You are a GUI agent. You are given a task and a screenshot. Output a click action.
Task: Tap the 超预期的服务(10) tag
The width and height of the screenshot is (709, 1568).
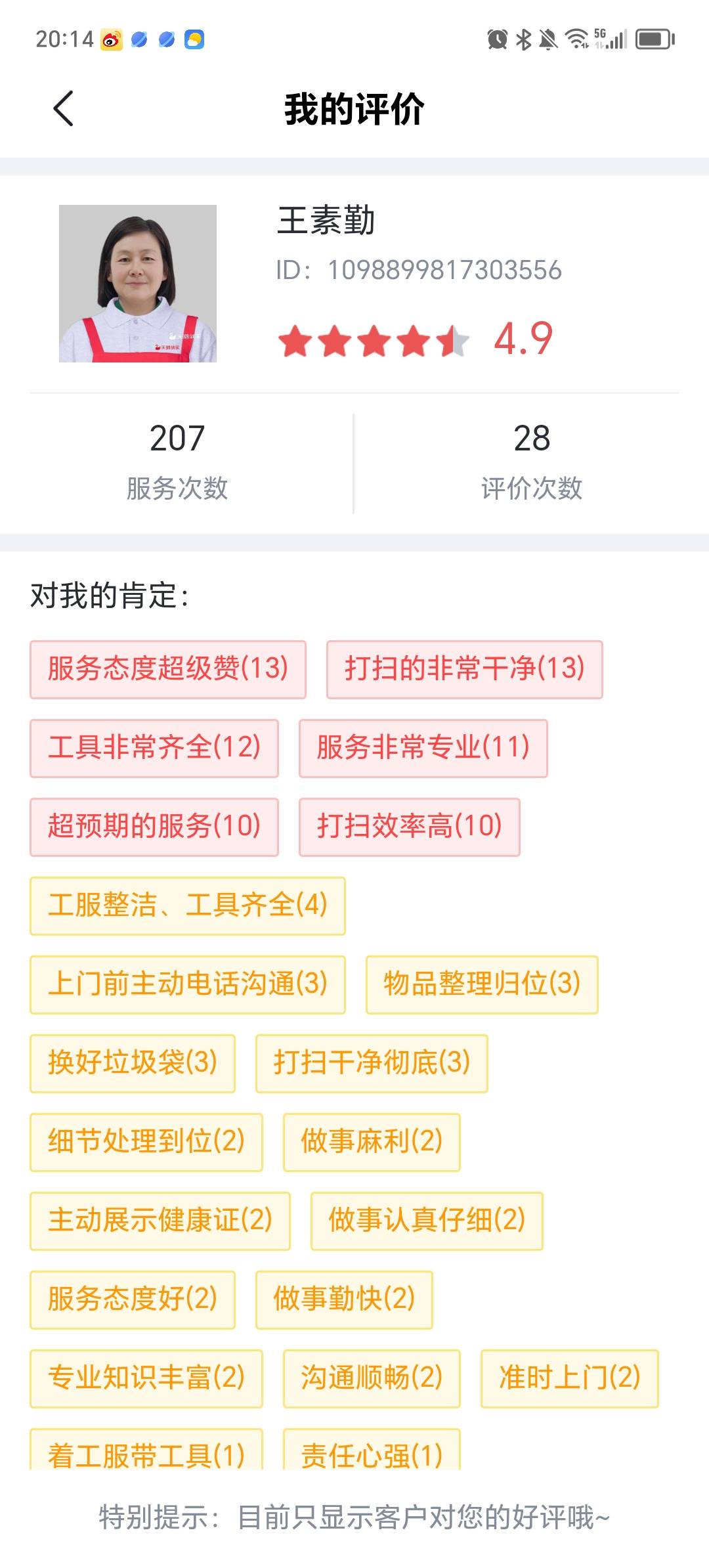click(154, 827)
